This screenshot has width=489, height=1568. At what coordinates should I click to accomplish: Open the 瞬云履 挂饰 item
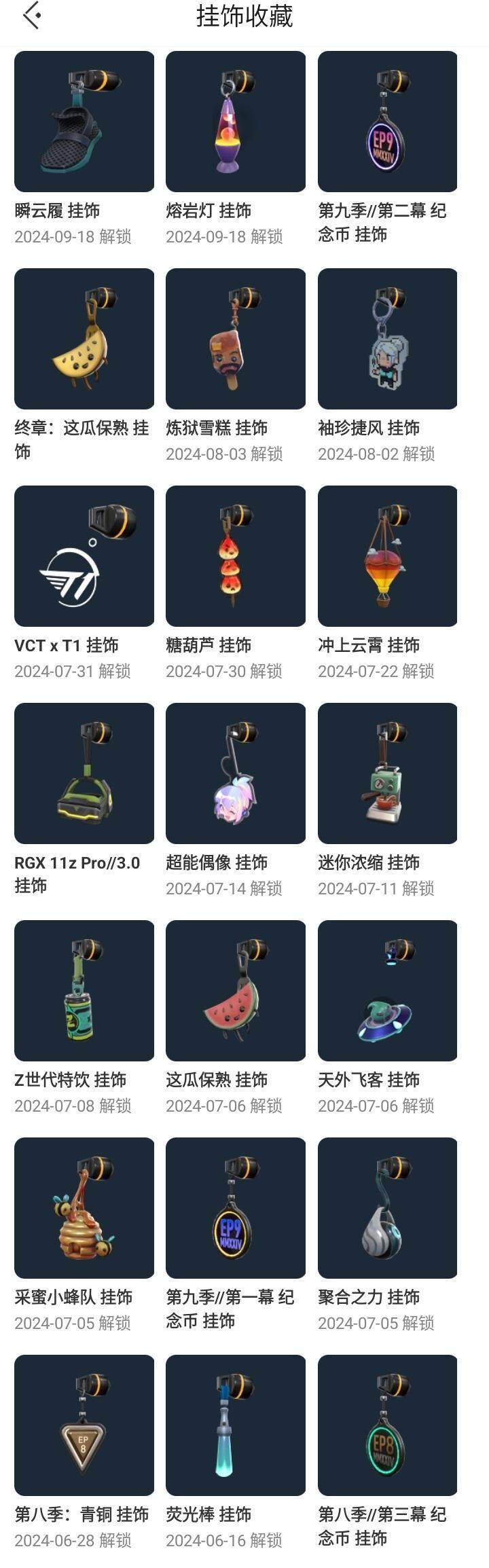pos(84,122)
